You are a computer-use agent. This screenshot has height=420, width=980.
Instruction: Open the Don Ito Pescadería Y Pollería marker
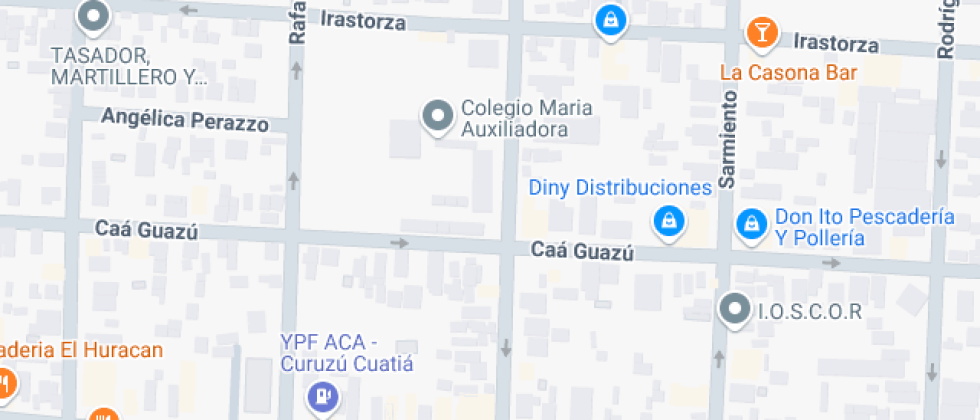pos(750,225)
